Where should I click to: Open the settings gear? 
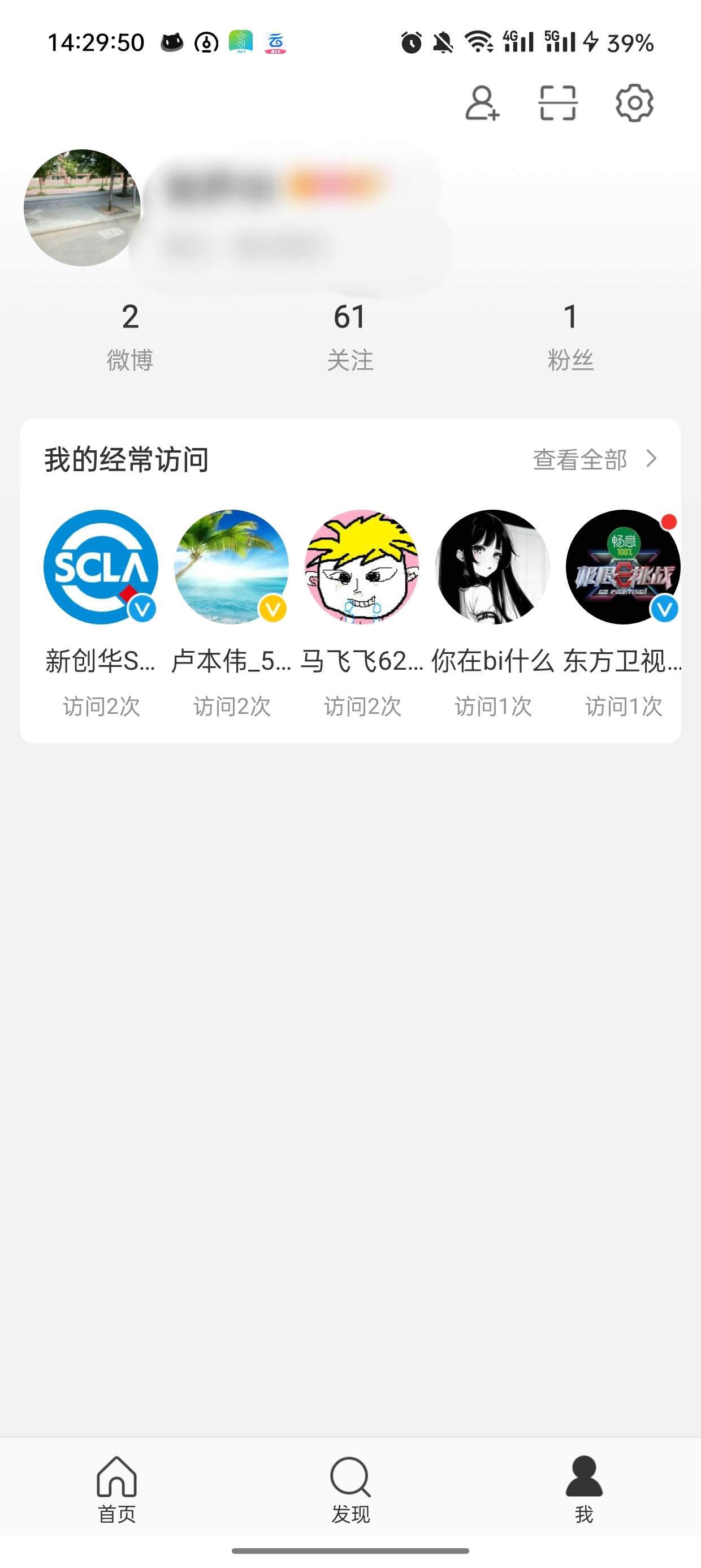click(634, 103)
